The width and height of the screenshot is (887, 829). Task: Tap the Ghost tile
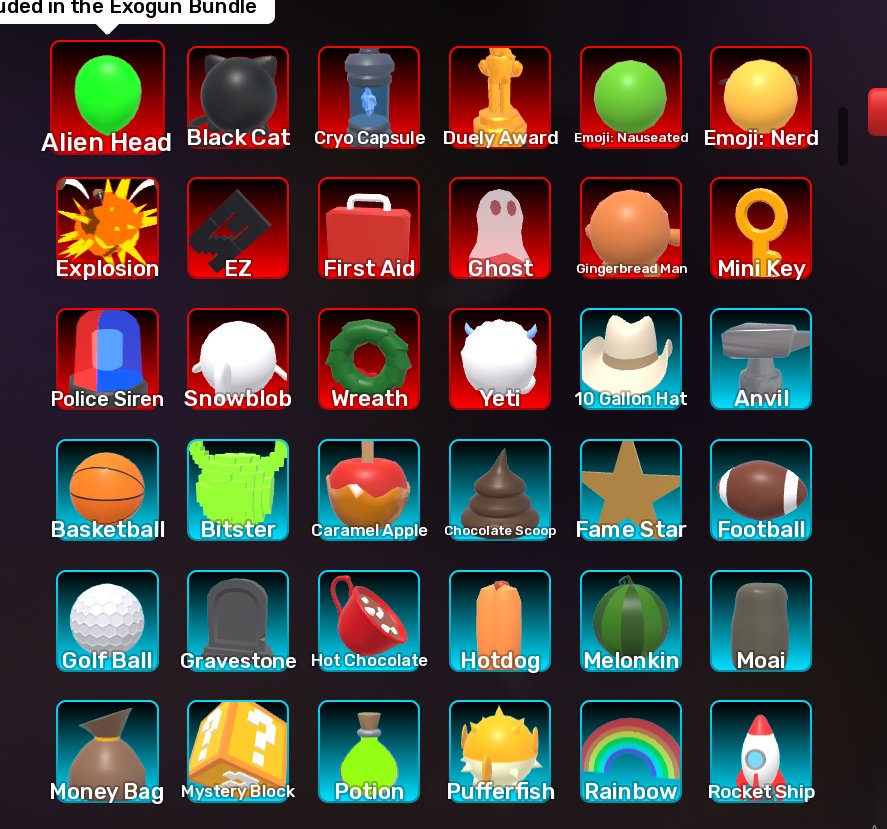500,228
